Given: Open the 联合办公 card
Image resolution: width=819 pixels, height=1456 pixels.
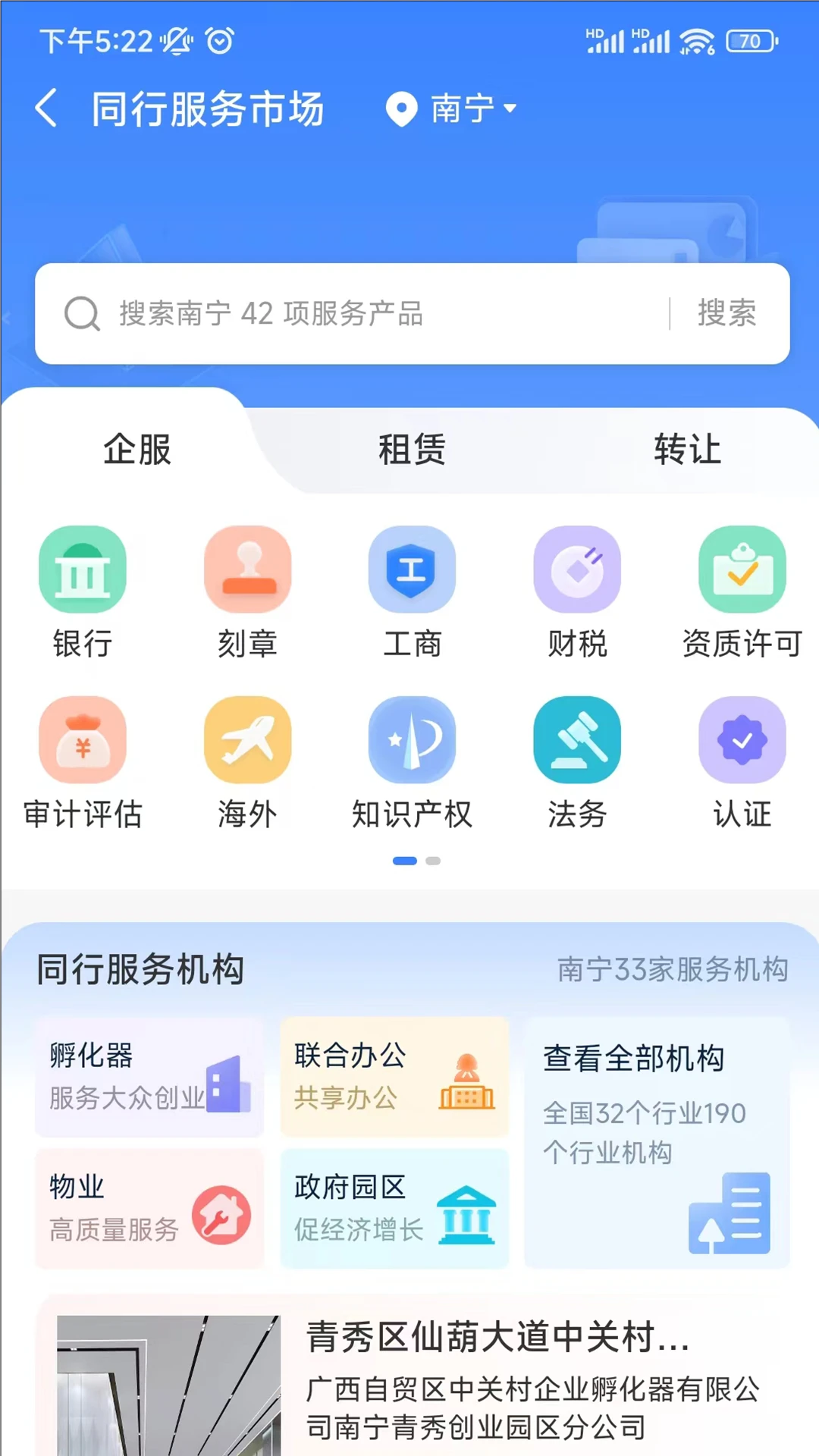Looking at the screenshot, I should pyautogui.click(x=394, y=1076).
